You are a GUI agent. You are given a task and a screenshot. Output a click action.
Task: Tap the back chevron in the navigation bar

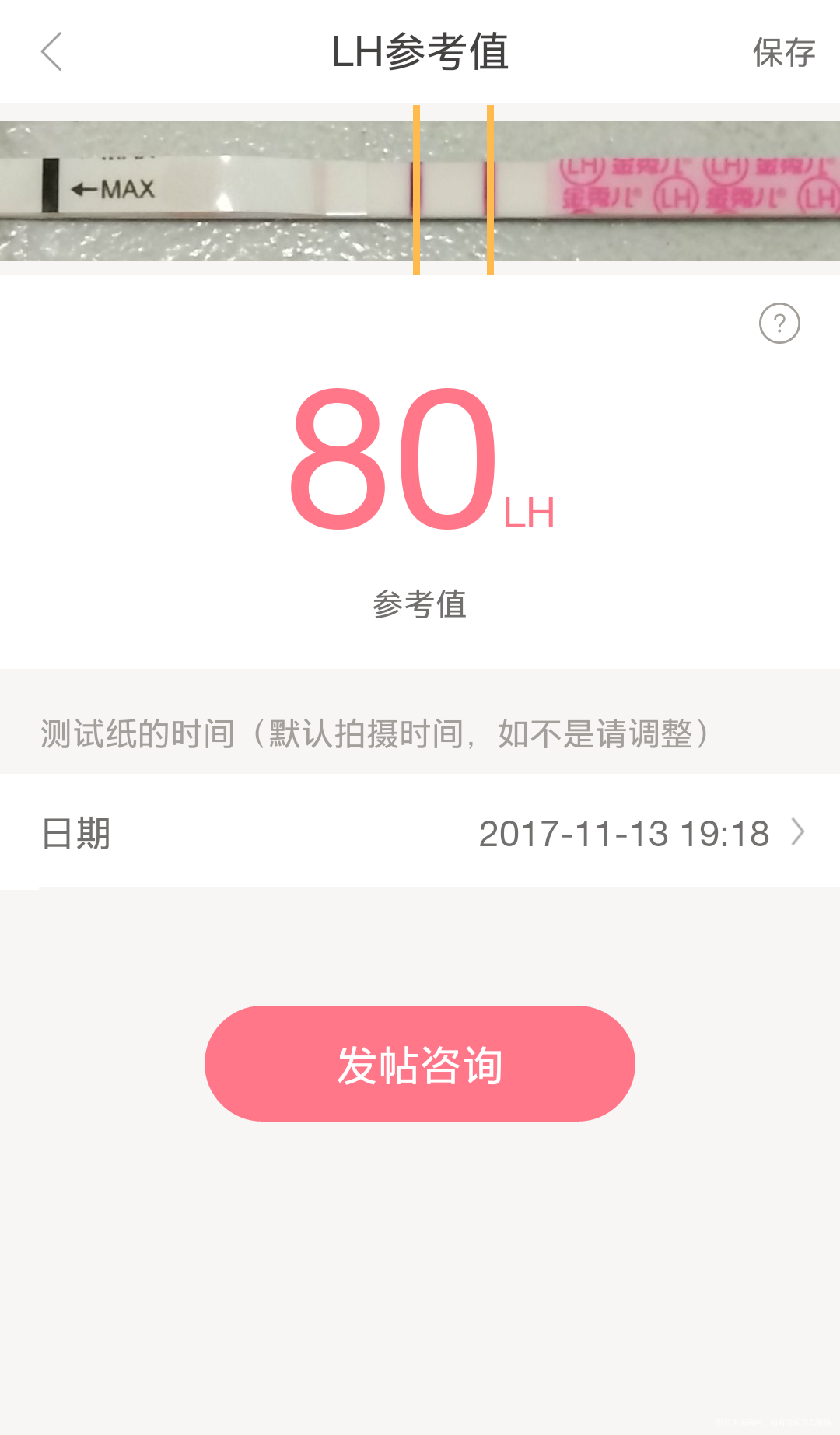[51, 52]
